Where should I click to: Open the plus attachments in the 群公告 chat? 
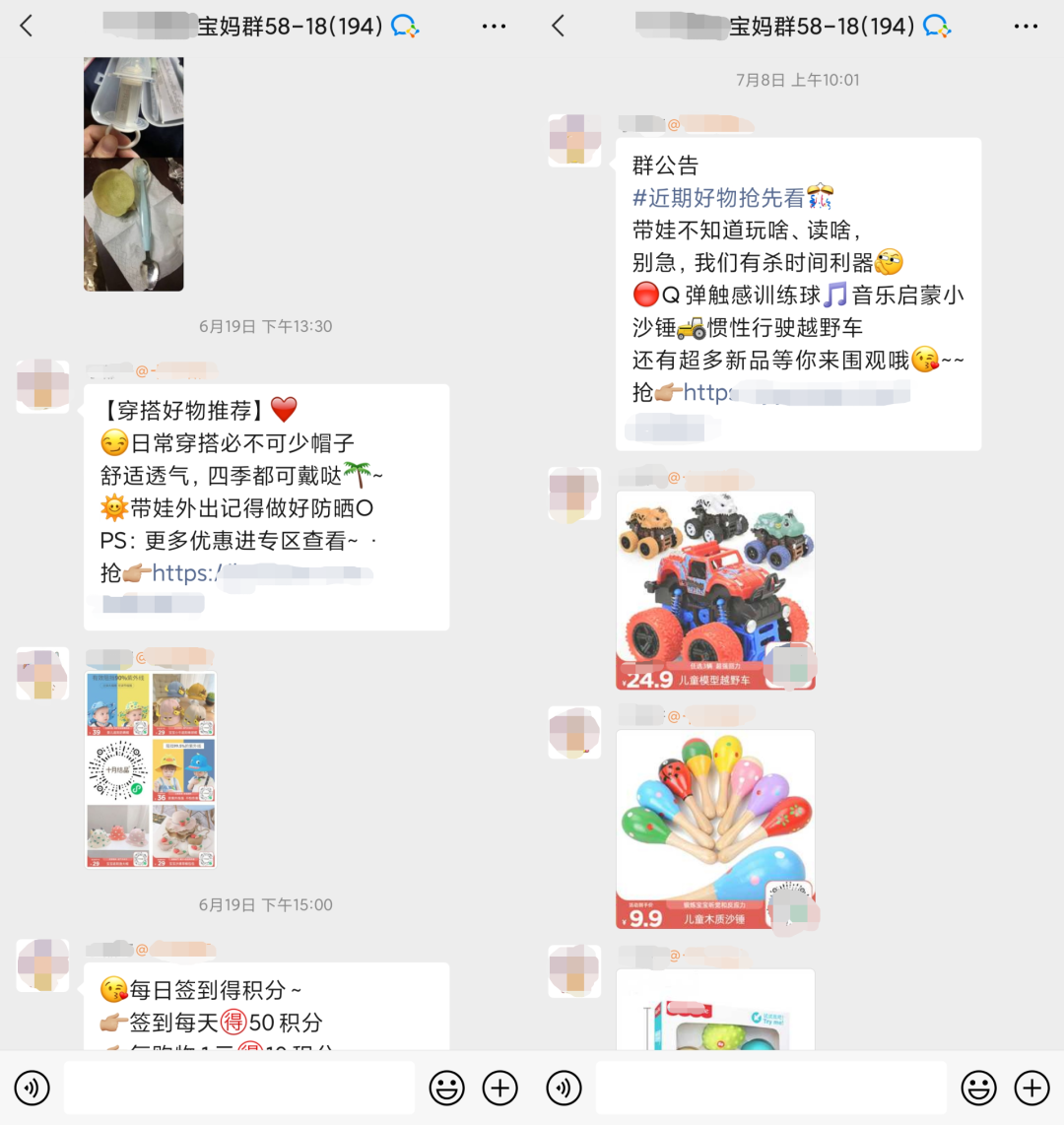1031,1088
